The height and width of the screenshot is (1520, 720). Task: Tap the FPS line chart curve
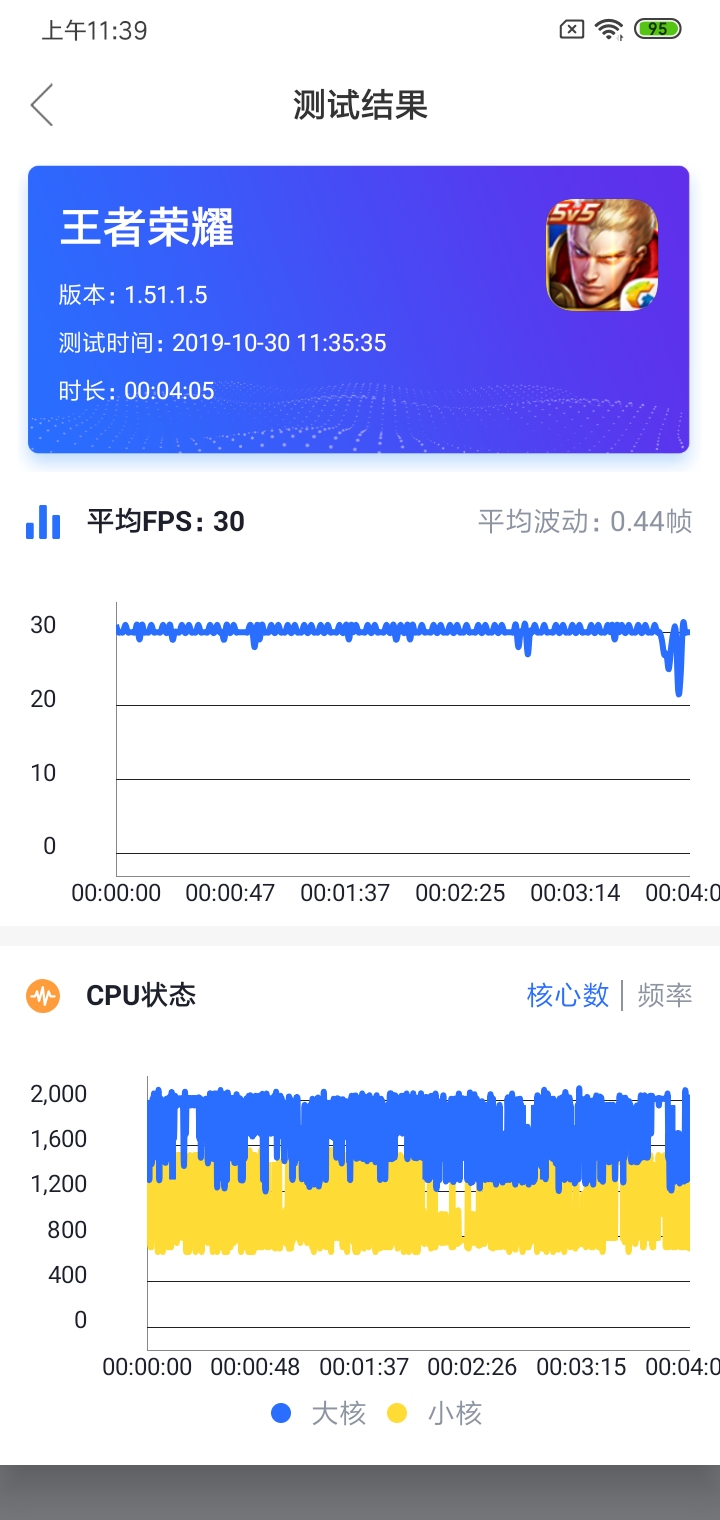400,628
